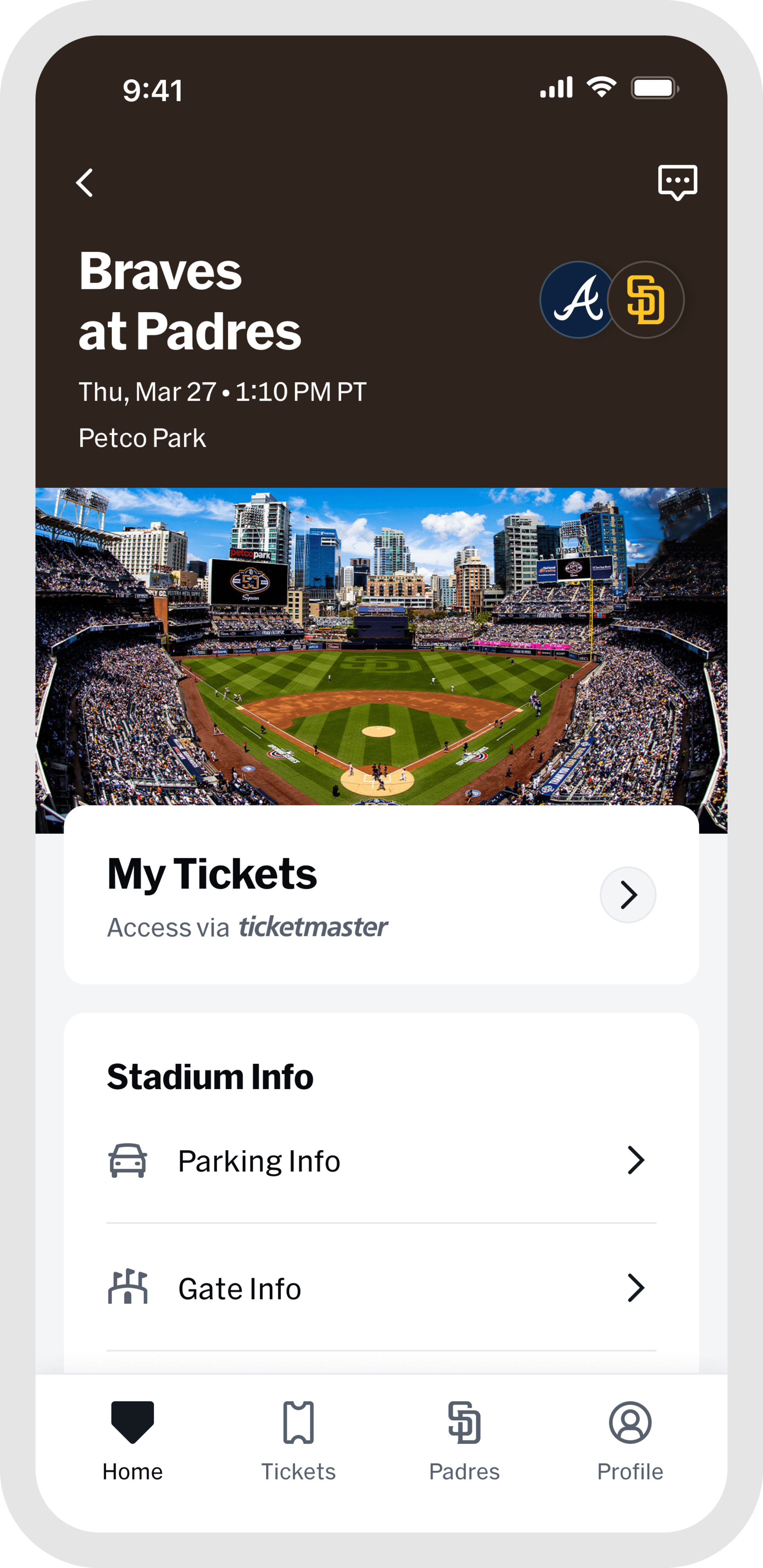Open the chat message icon

click(677, 182)
